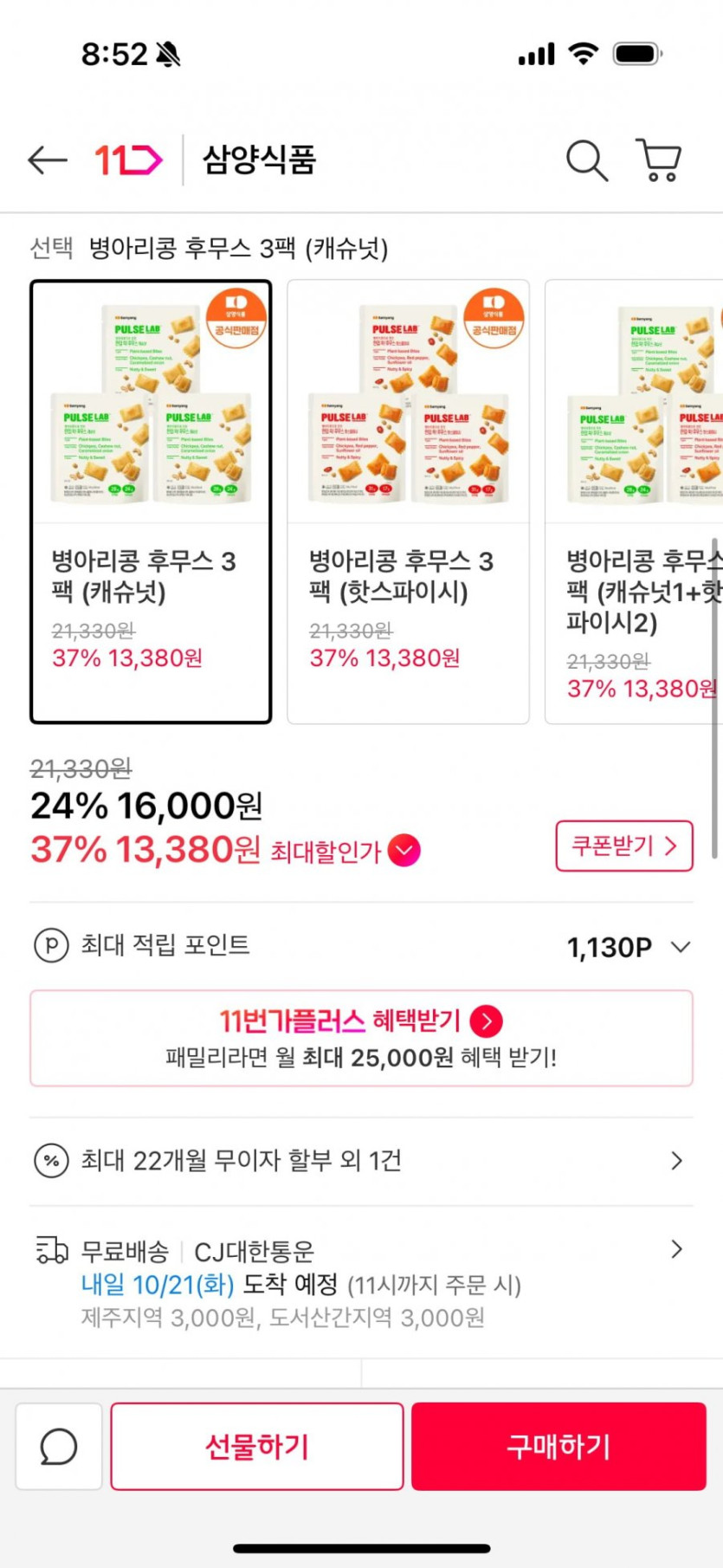The width and height of the screenshot is (723, 1568).
Task: Expand the 최대 적립 포인트 details
Action: pos(681,947)
